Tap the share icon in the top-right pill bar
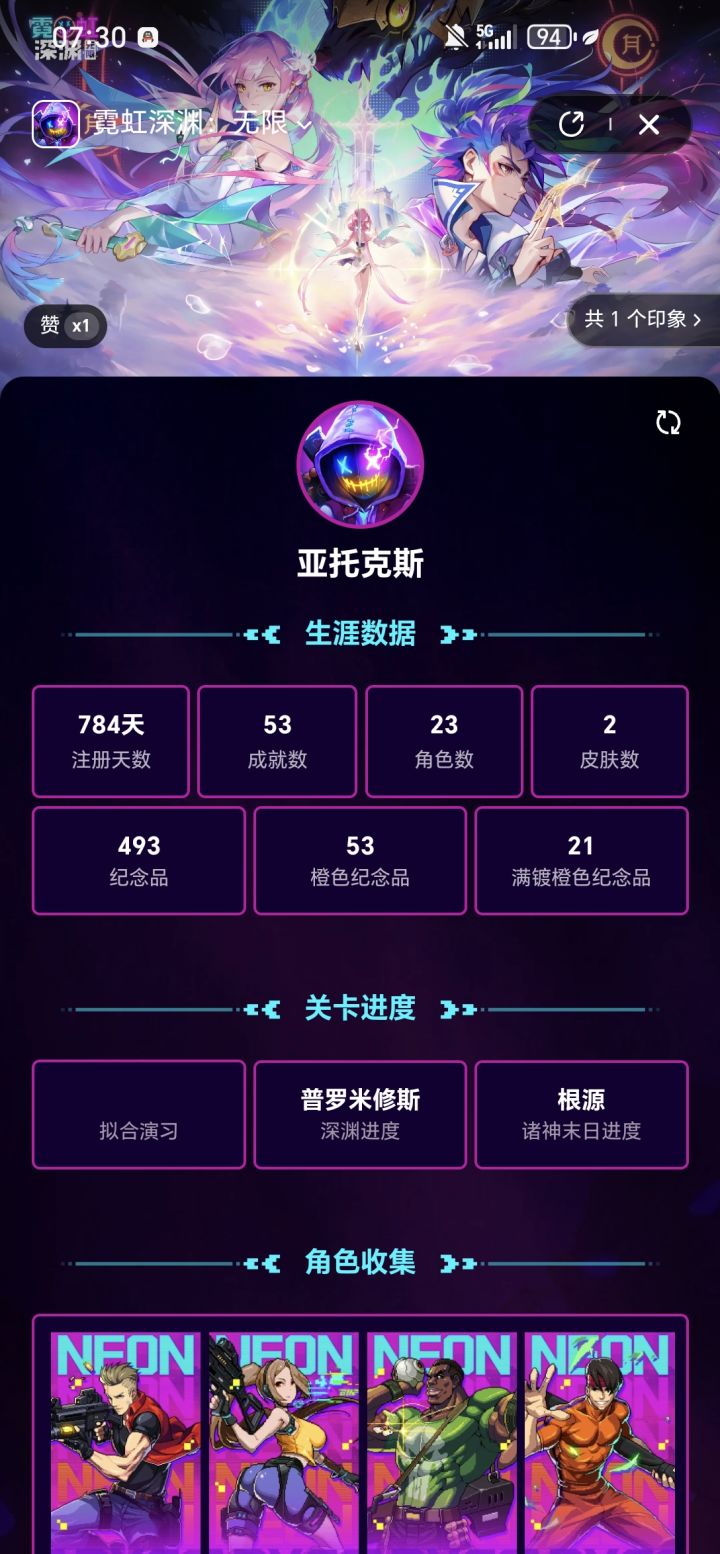The width and height of the screenshot is (720, 1554). [572, 125]
